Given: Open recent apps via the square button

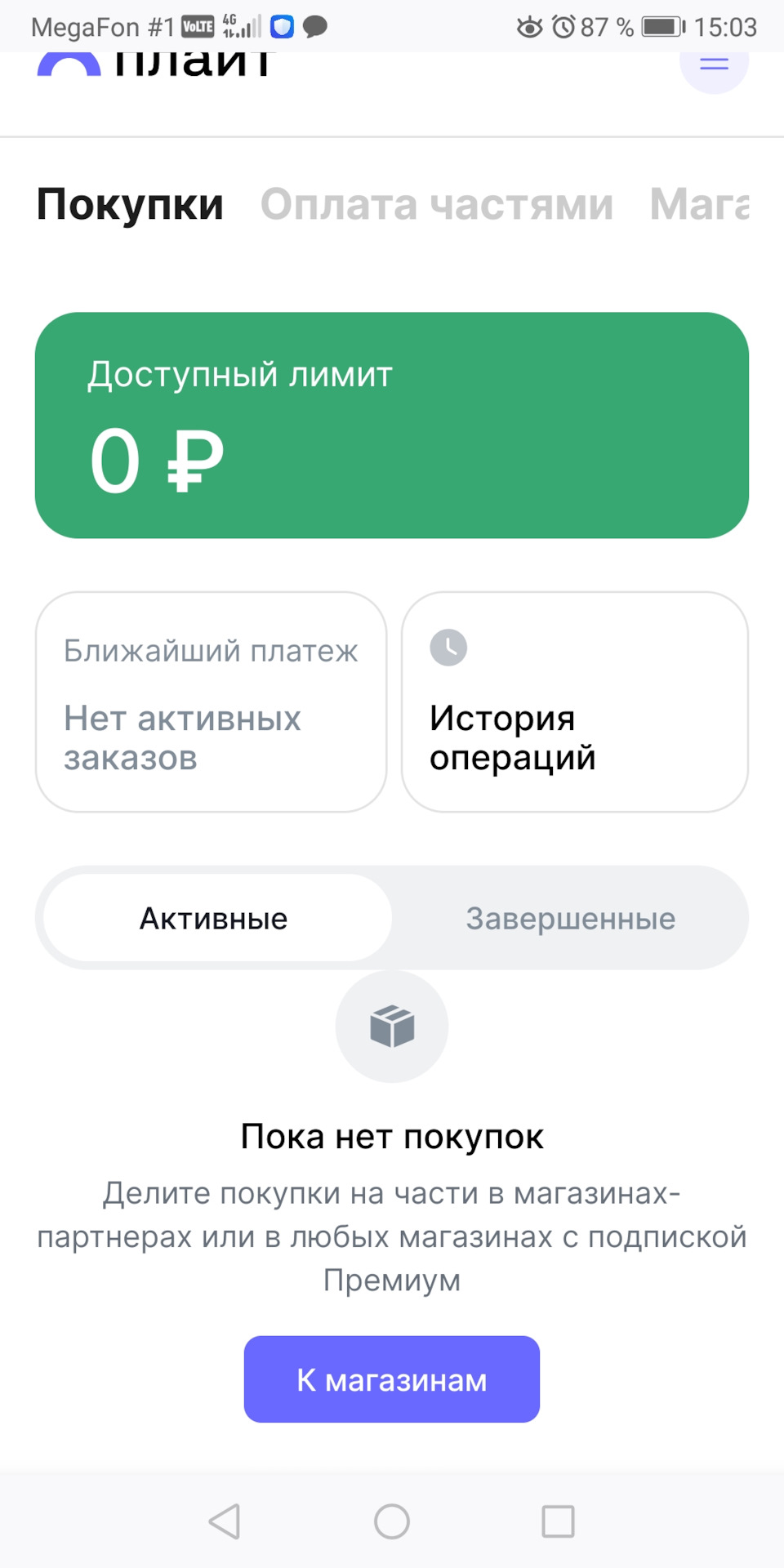Looking at the screenshot, I should 558,1521.
